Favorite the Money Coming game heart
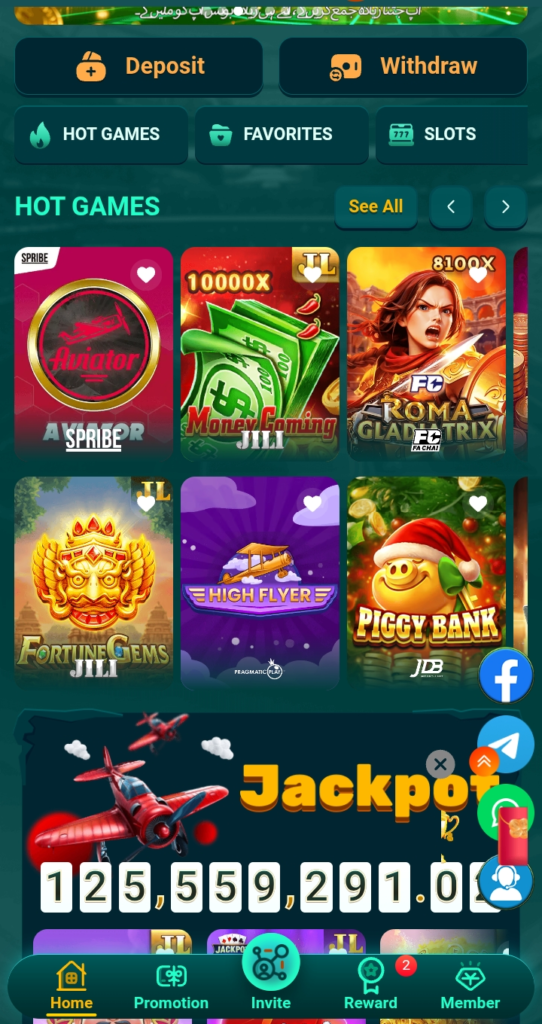This screenshot has width=542, height=1024. (x=312, y=275)
